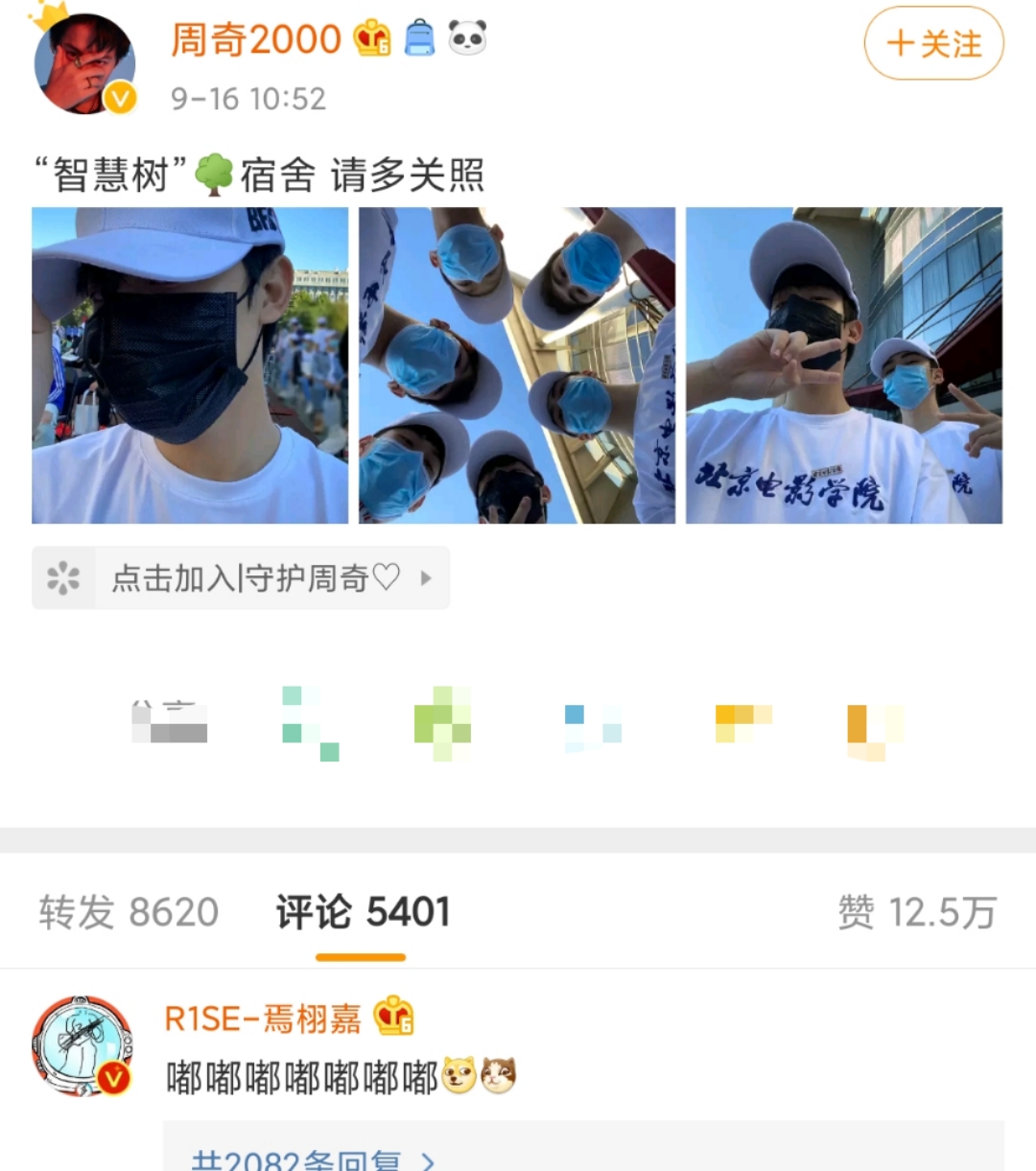Open 周奇2000's profile avatar

click(84, 63)
